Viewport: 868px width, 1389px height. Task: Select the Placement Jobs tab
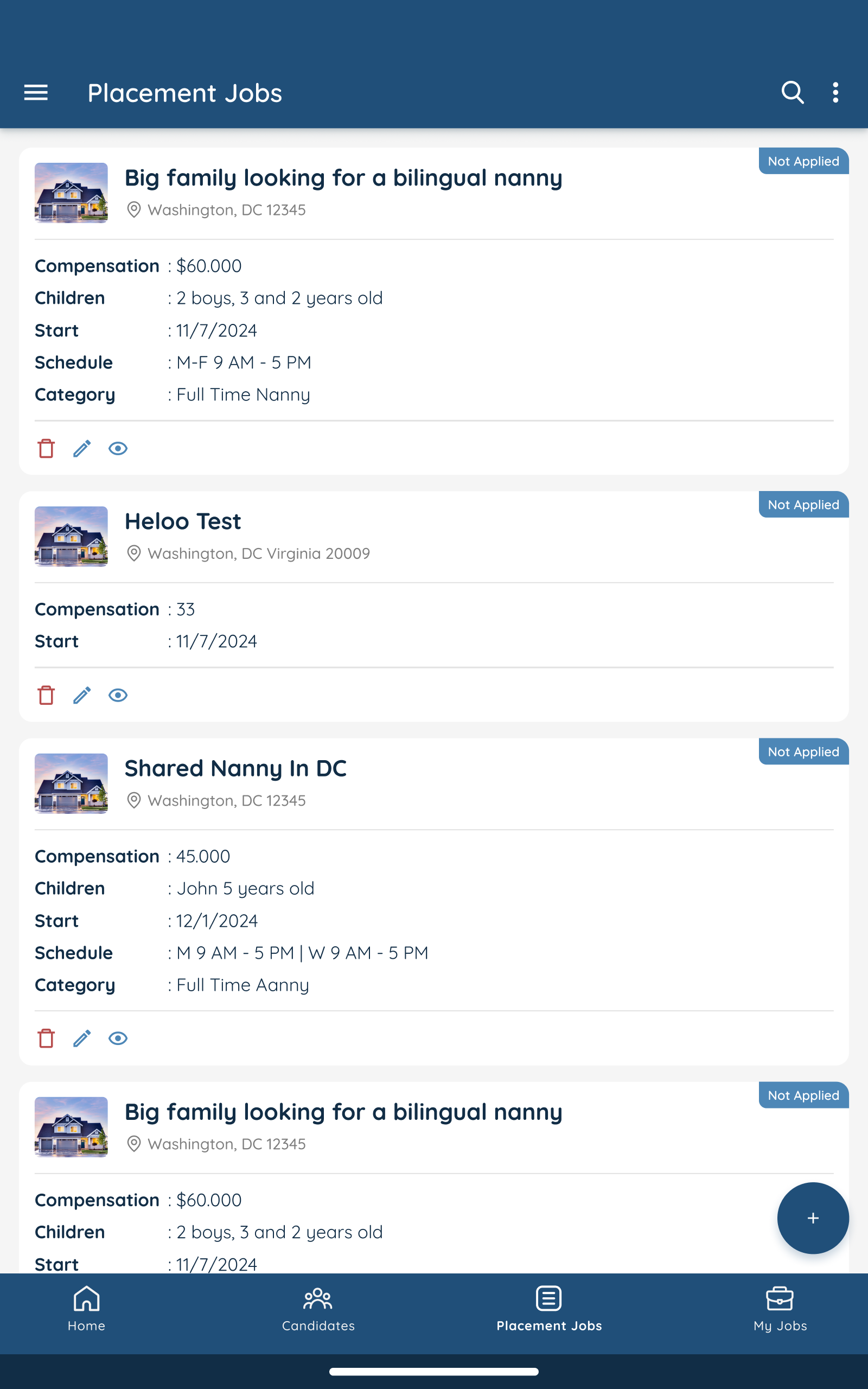pyautogui.click(x=549, y=1309)
